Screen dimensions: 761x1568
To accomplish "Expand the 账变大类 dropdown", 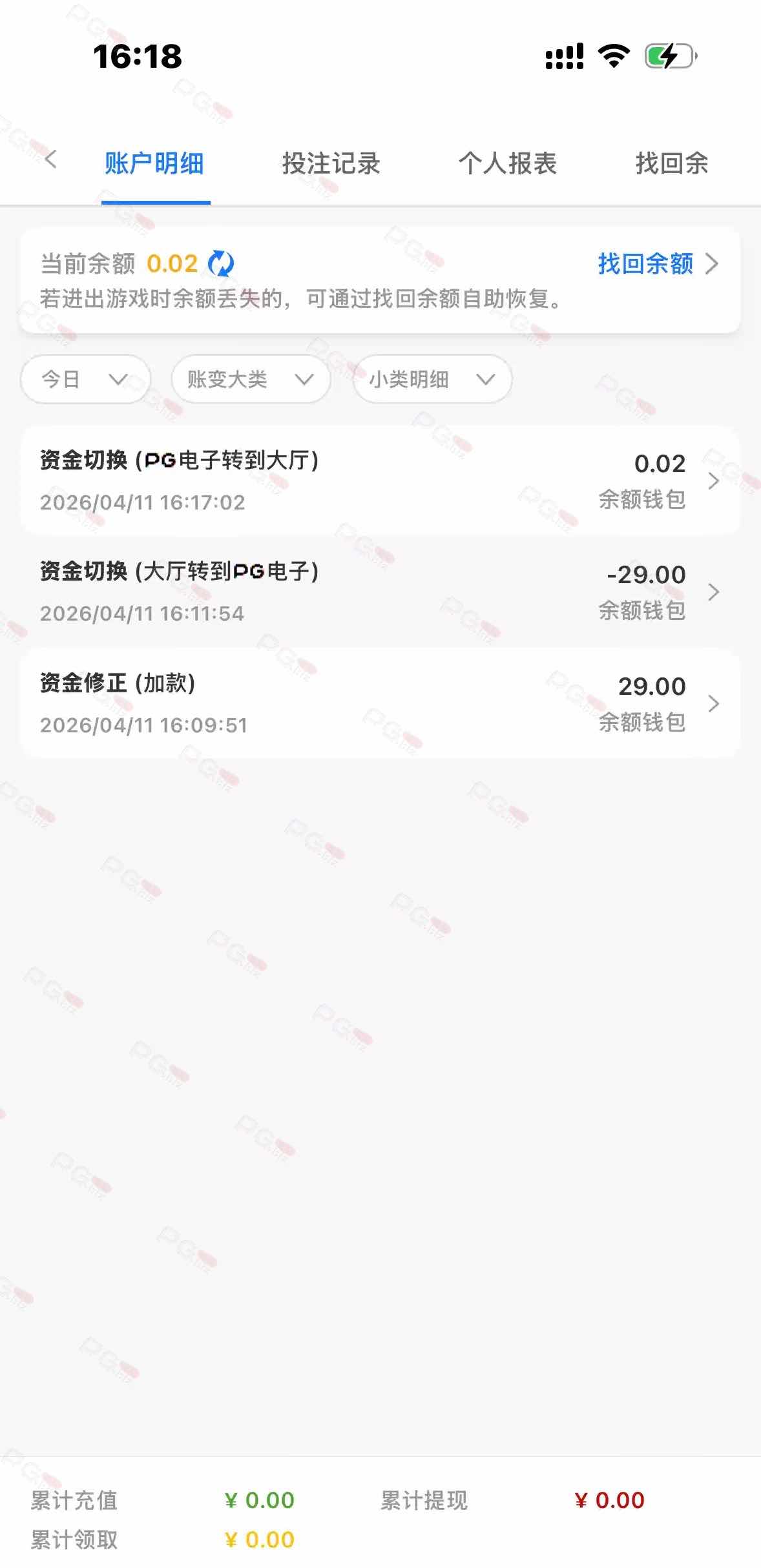I will (x=251, y=379).
